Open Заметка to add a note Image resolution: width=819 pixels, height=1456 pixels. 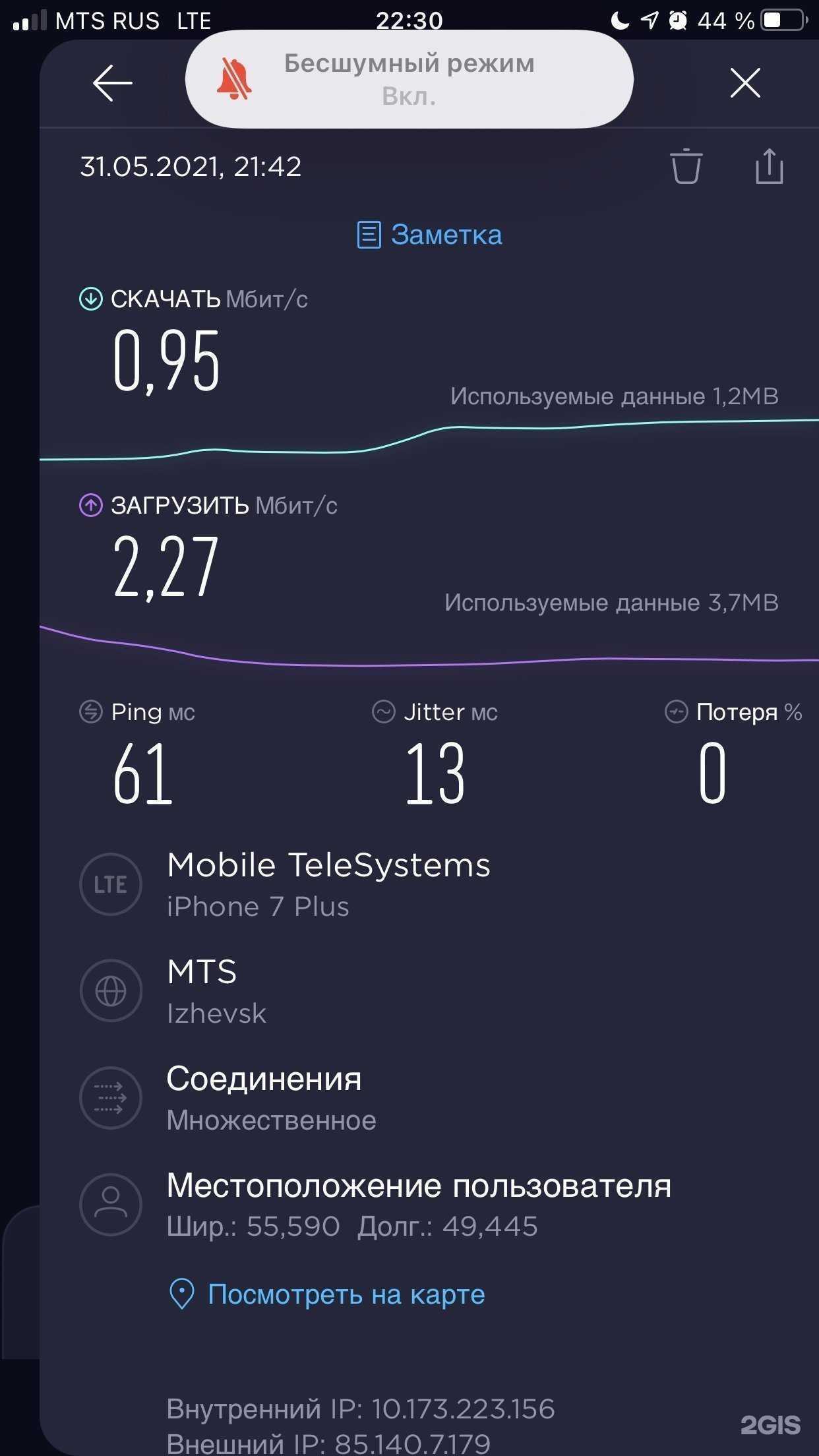[447, 235]
